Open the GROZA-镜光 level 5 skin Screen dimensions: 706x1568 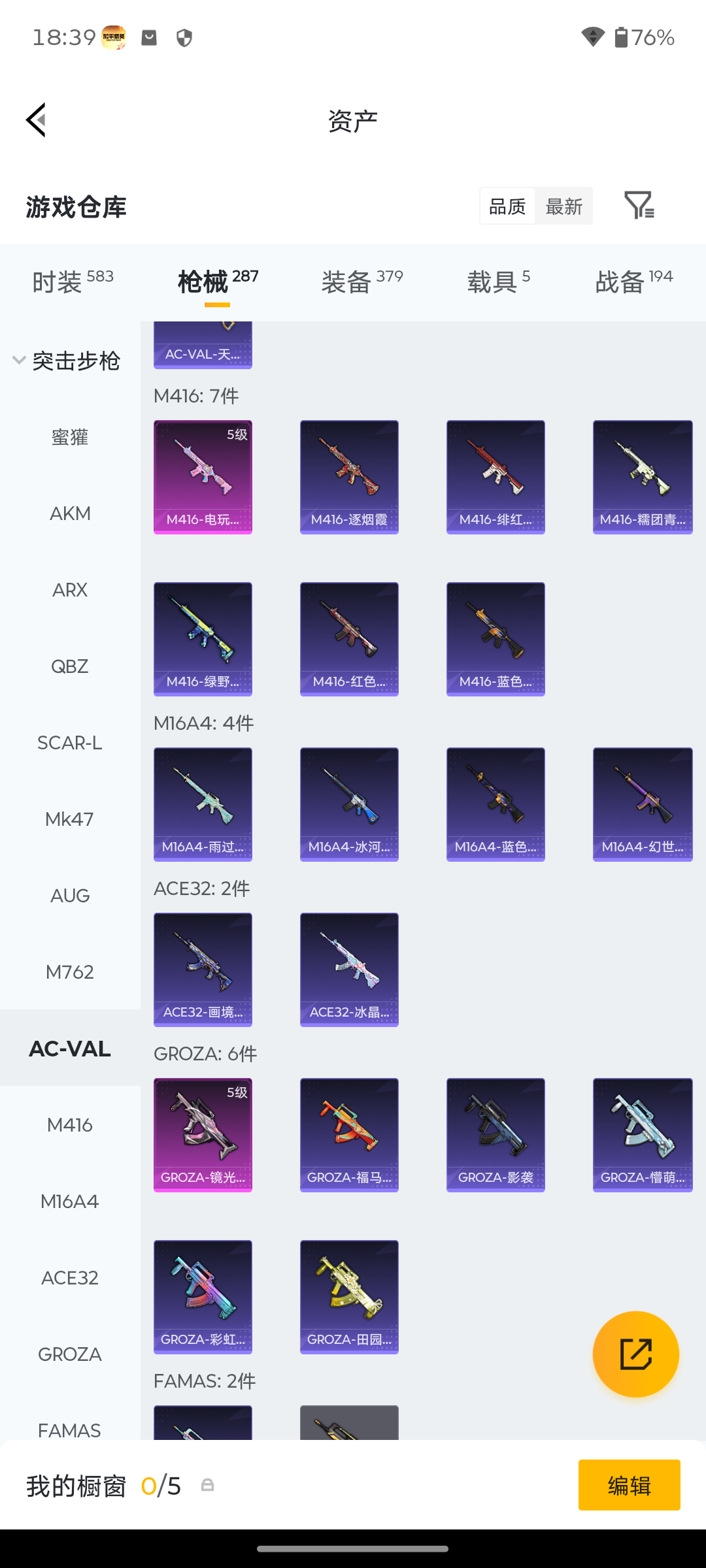pos(203,1135)
